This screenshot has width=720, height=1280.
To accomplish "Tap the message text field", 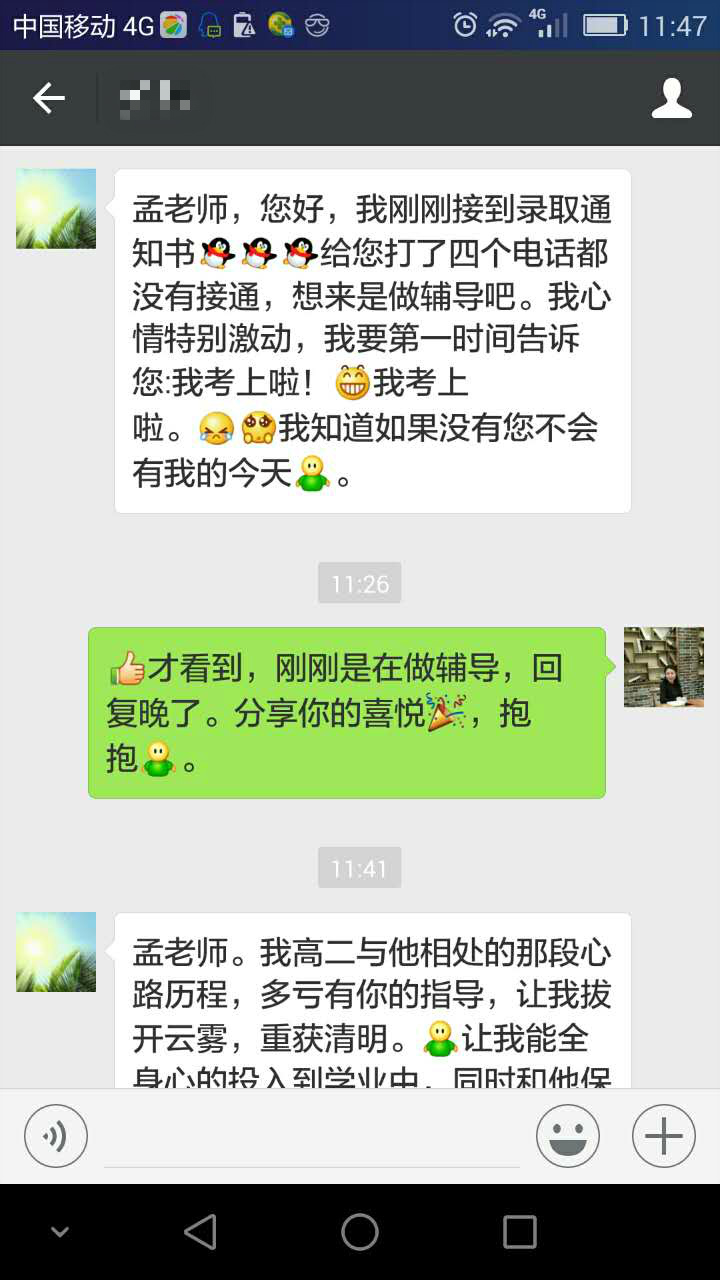I will point(312,1138).
